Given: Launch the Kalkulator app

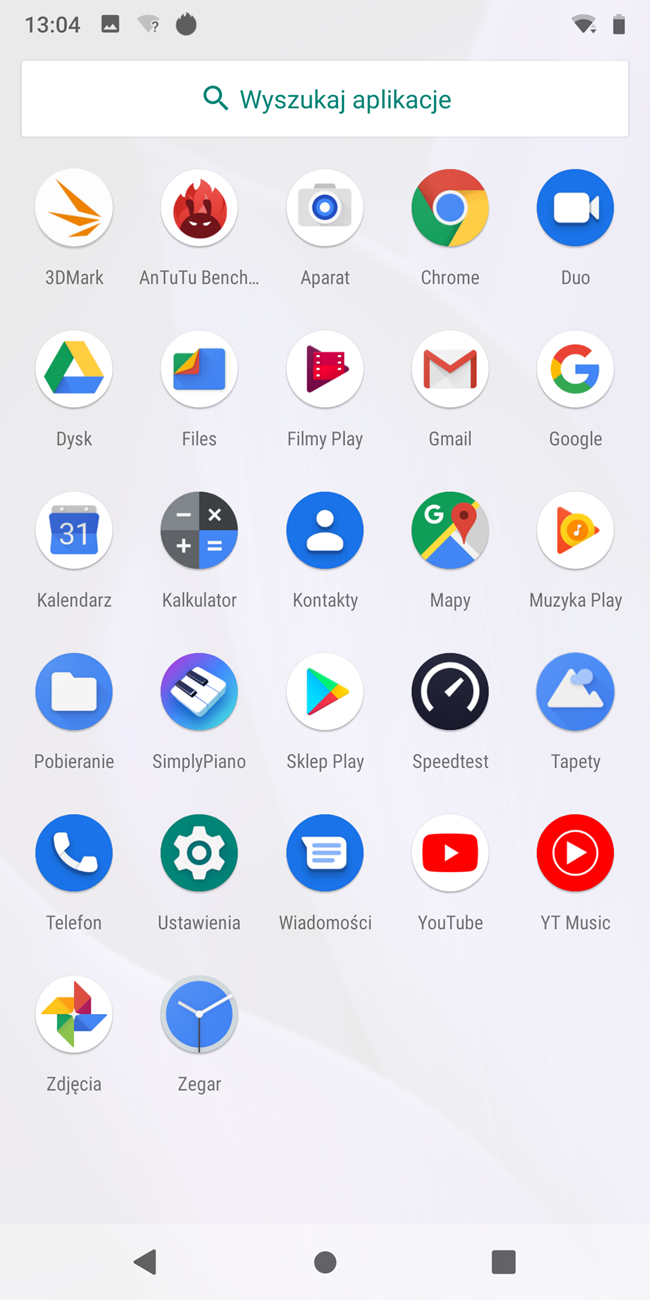Looking at the screenshot, I should [199, 530].
